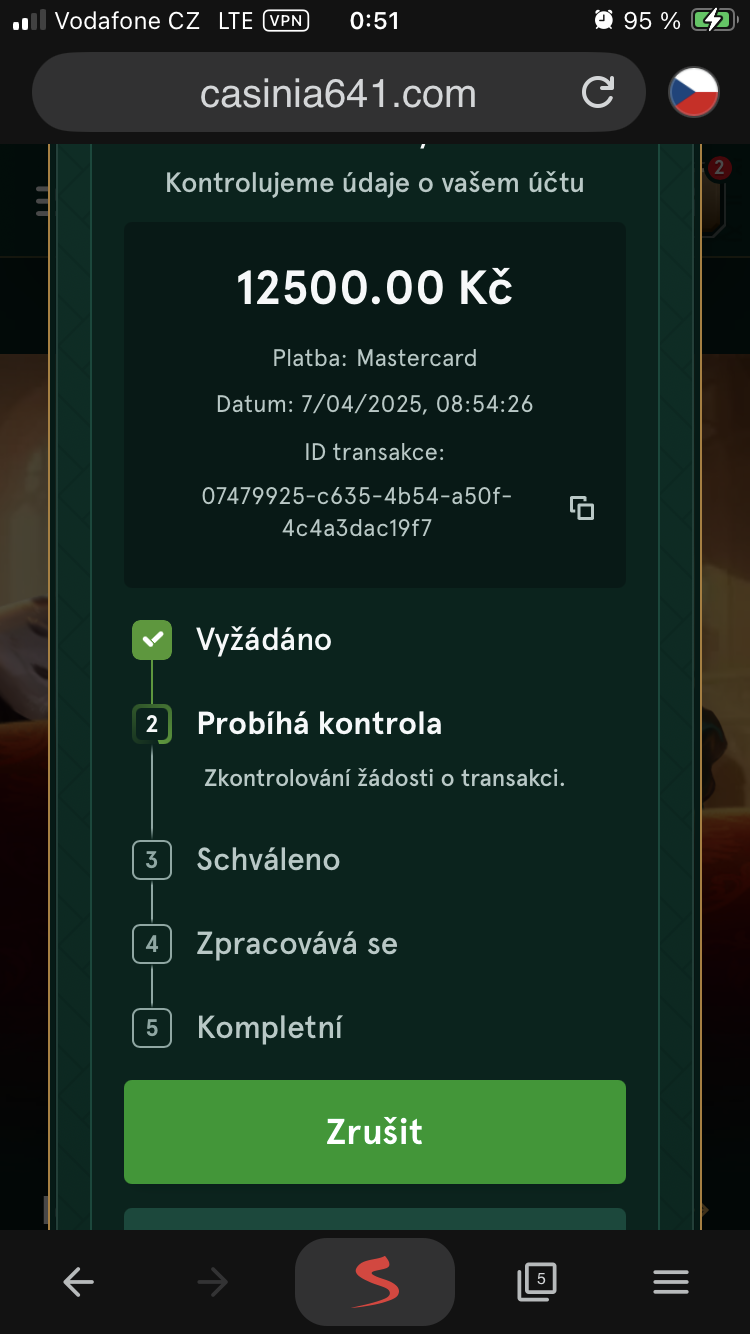Tap the green checkmark on Vyžádáno step
The width and height of the screenshot is (750, 1334).
[x=151, y=639]
